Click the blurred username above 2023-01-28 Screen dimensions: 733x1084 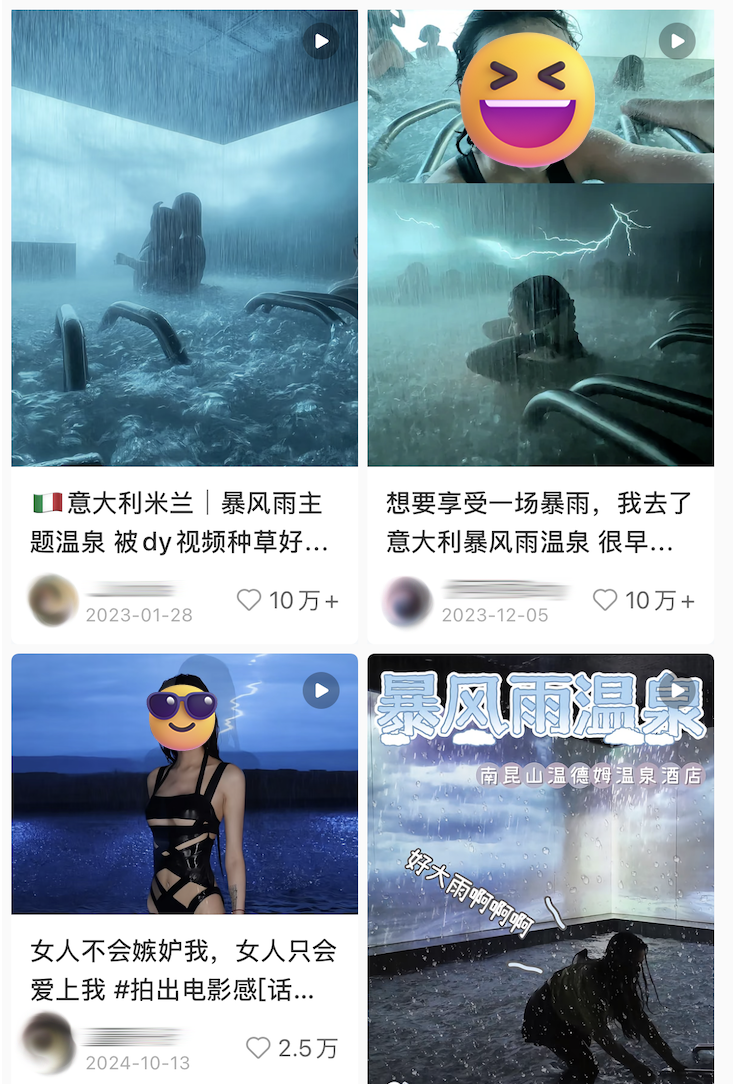click(135, 589)
